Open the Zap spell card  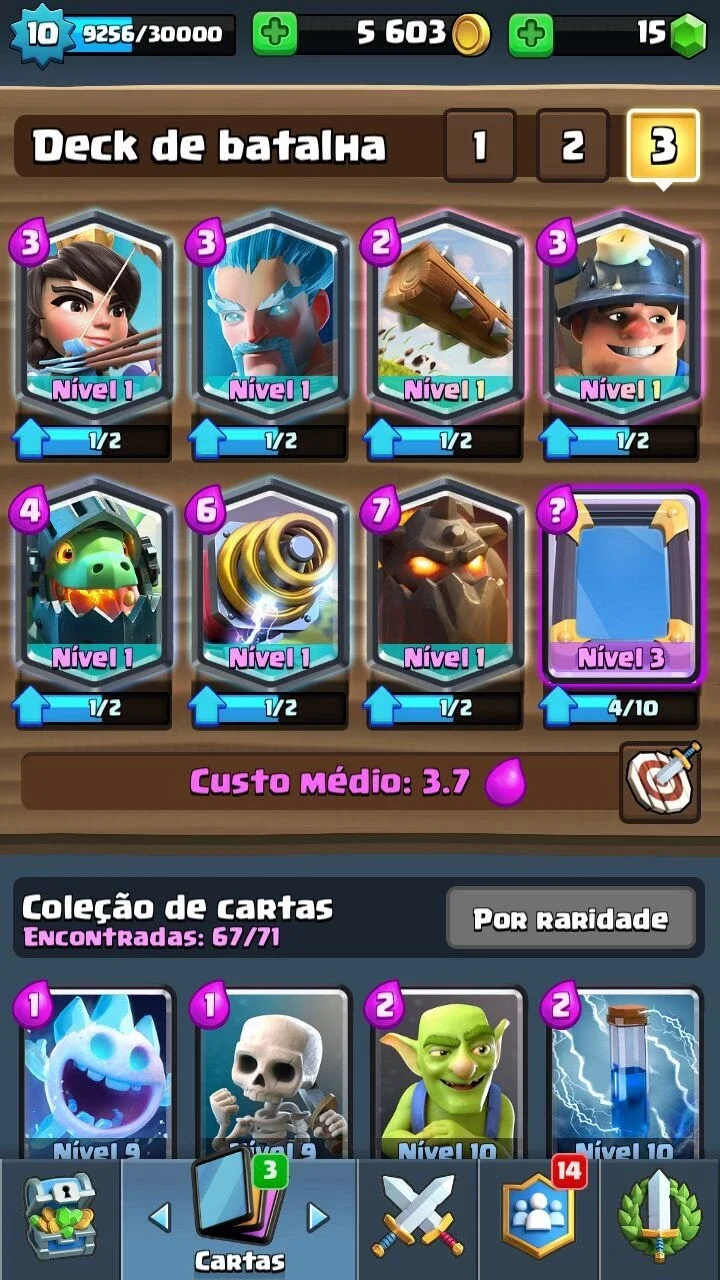tap(622, 1072)
